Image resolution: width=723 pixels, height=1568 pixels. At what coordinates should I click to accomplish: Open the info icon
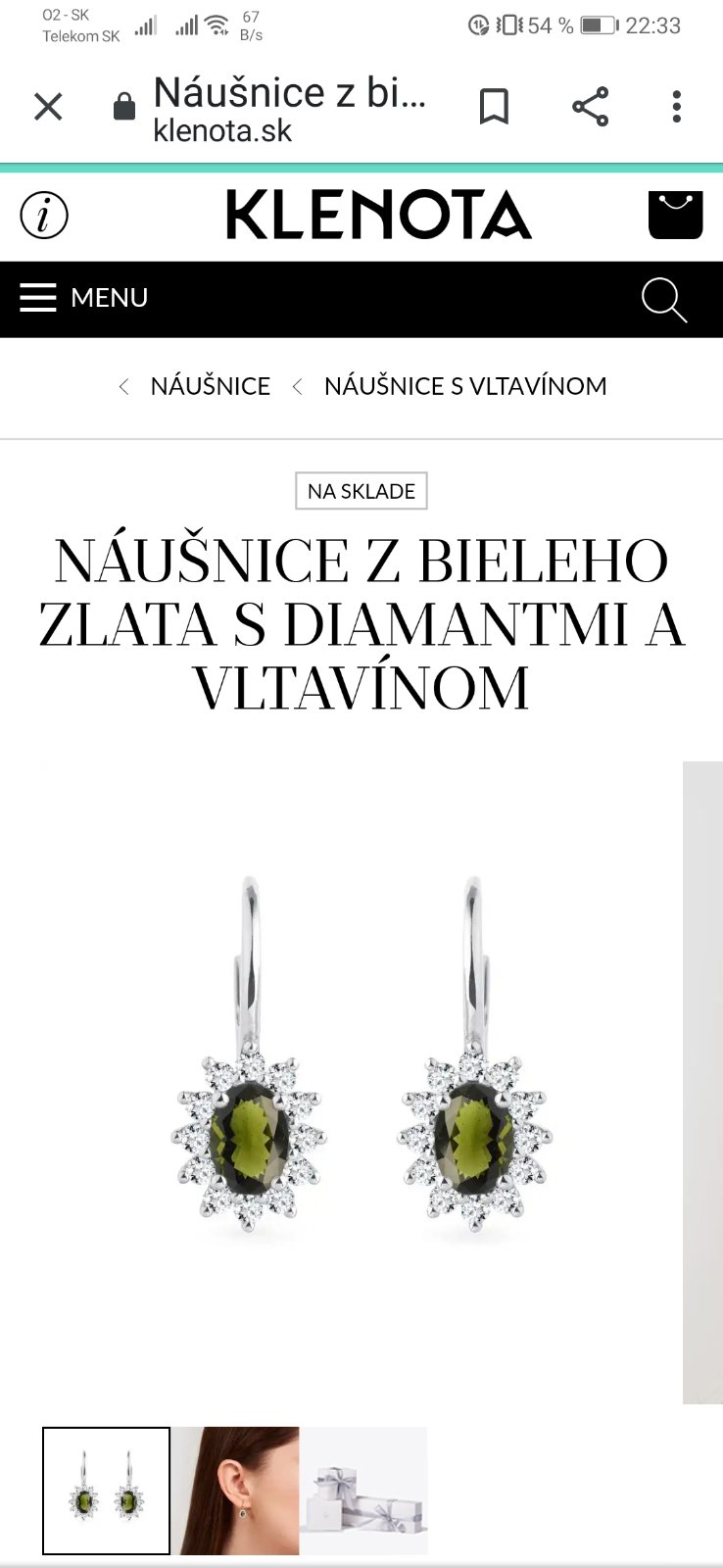pos(44,216)
